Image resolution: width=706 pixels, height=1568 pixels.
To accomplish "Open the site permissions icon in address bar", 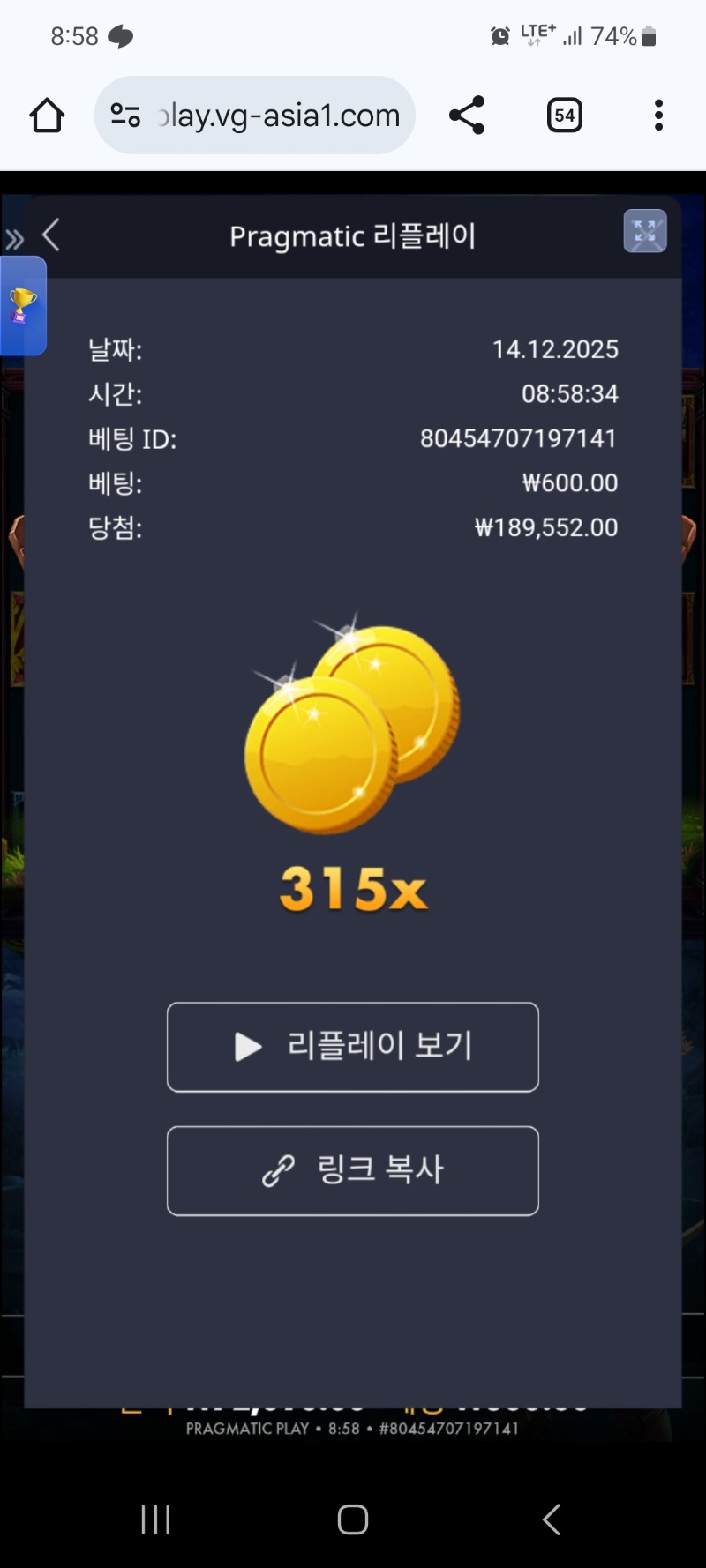I will click(124, 115).
